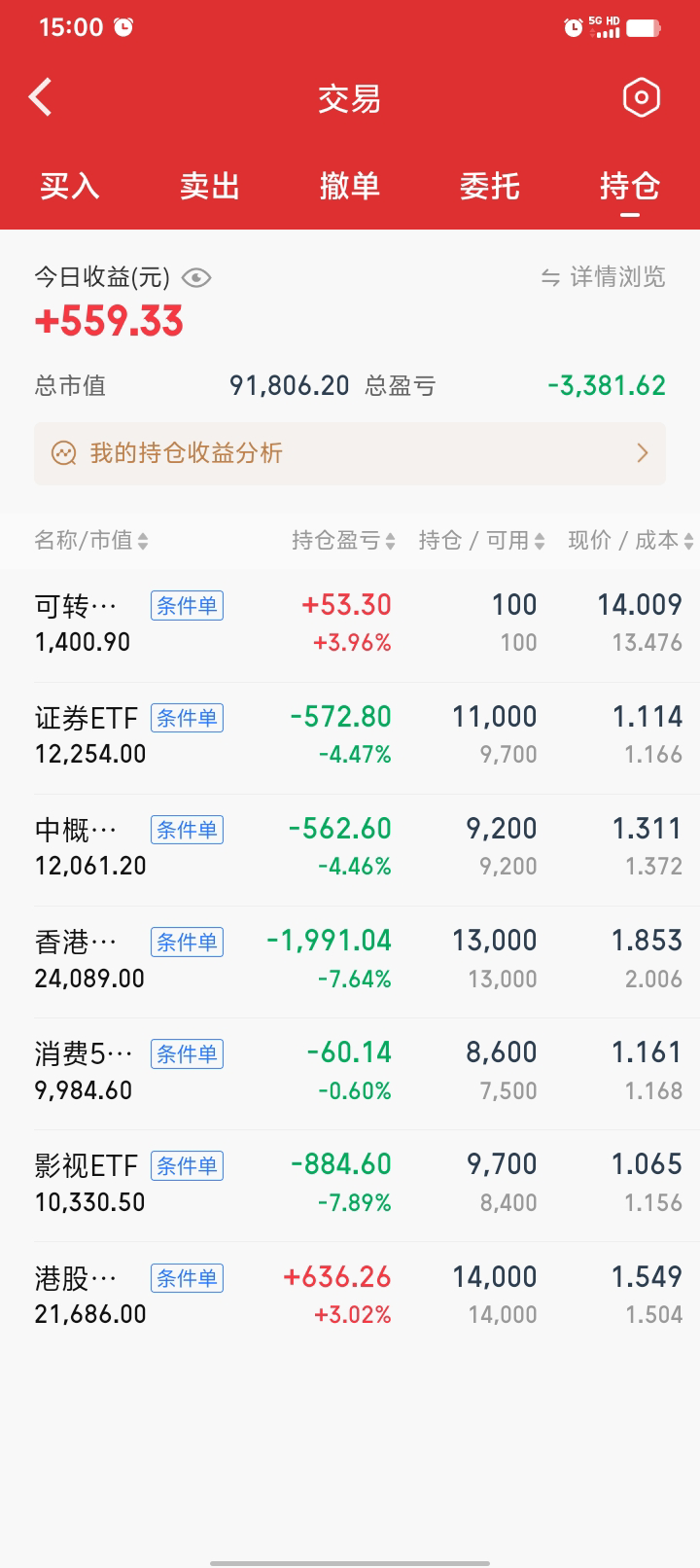
Task: Open the holding with -1,991.04 loss
Action: click(x=350, y=959)
